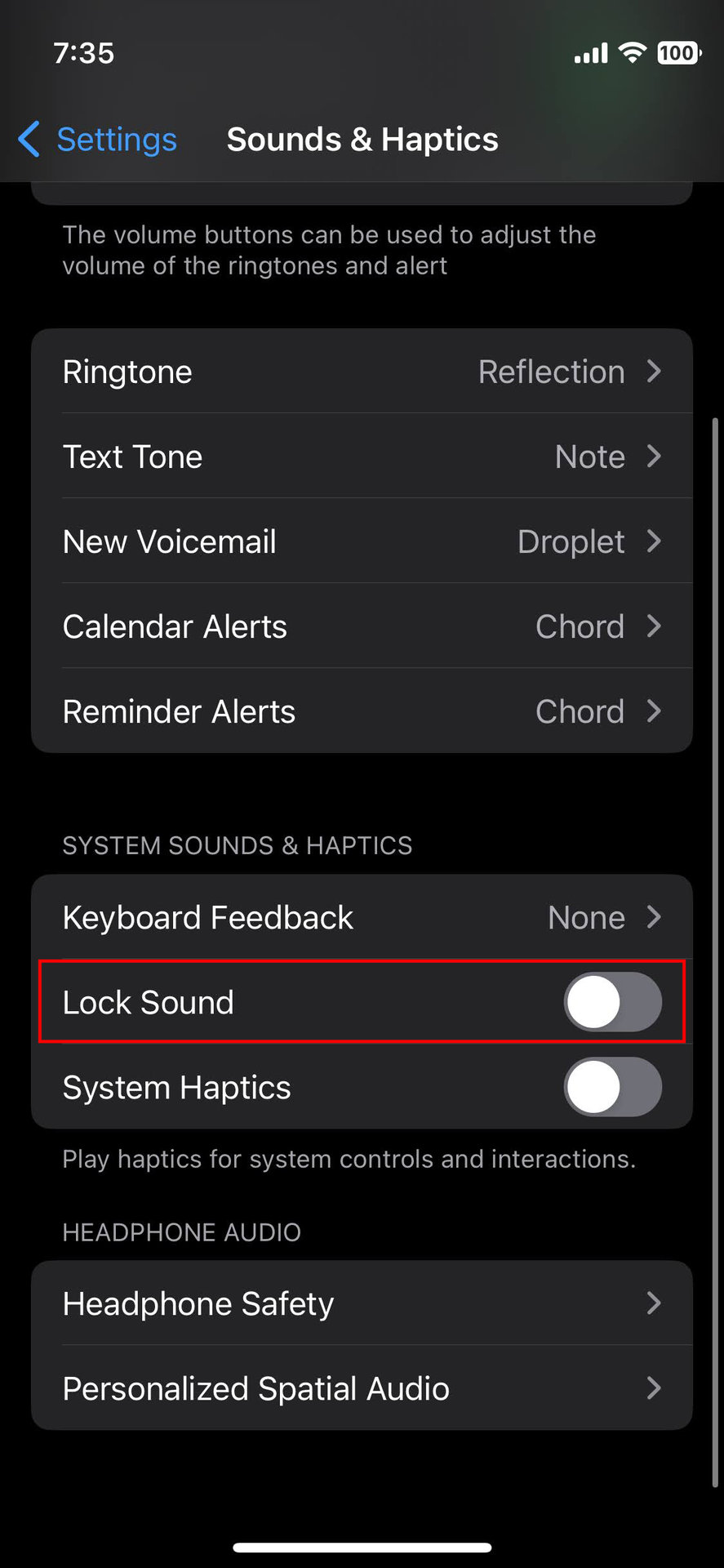Open Reminder Alerts sound choices

click(362, 712)
